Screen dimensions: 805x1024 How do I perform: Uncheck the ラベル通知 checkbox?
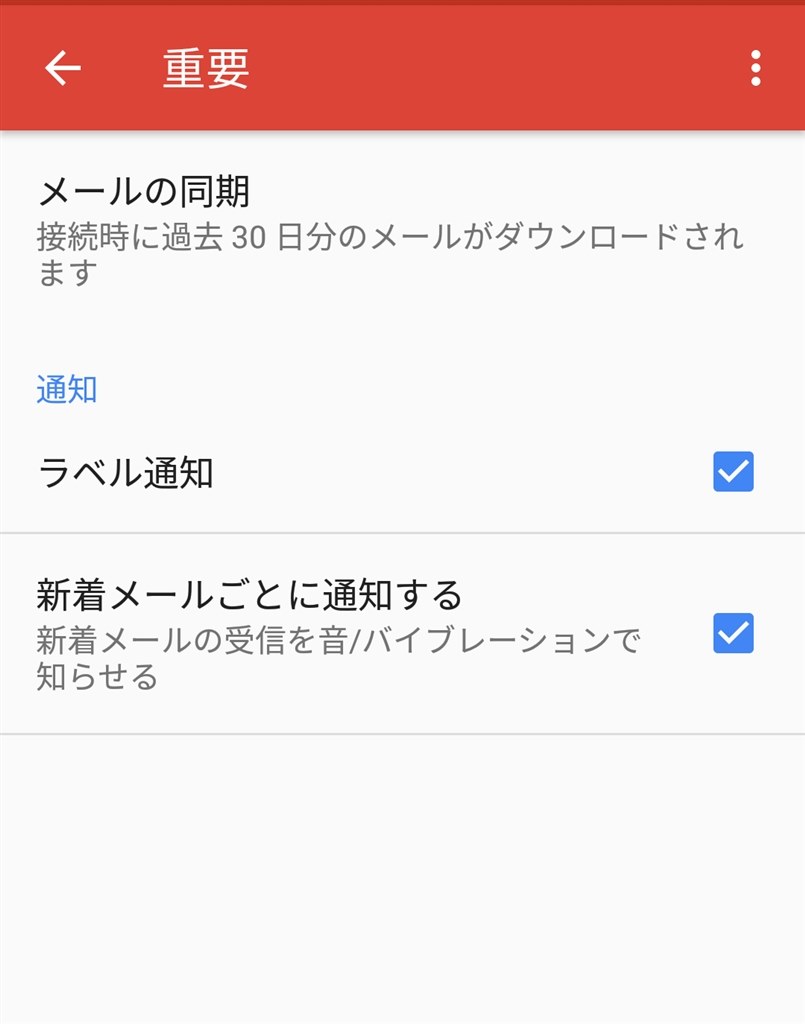[733, 472]
